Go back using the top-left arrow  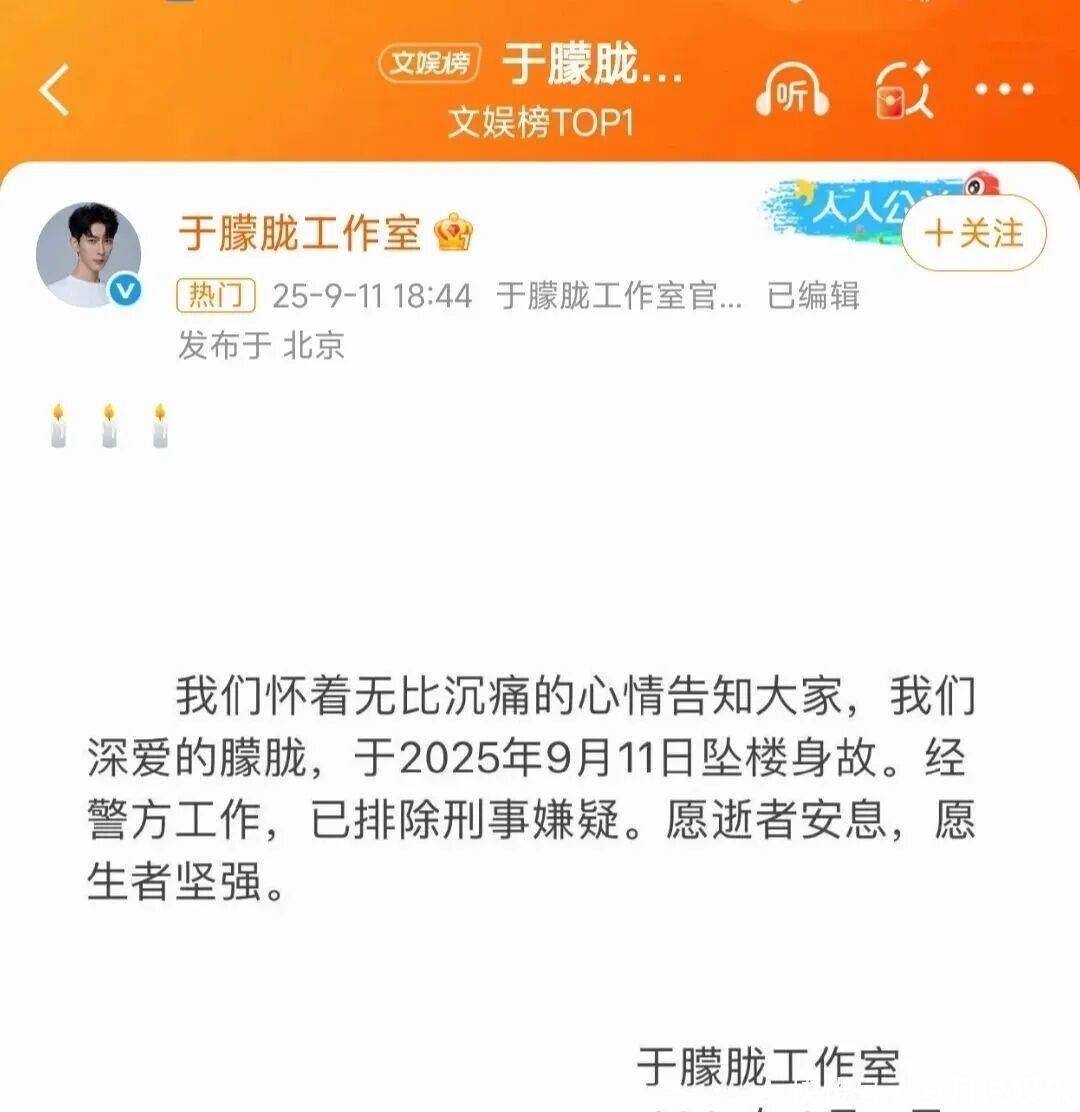55,90
